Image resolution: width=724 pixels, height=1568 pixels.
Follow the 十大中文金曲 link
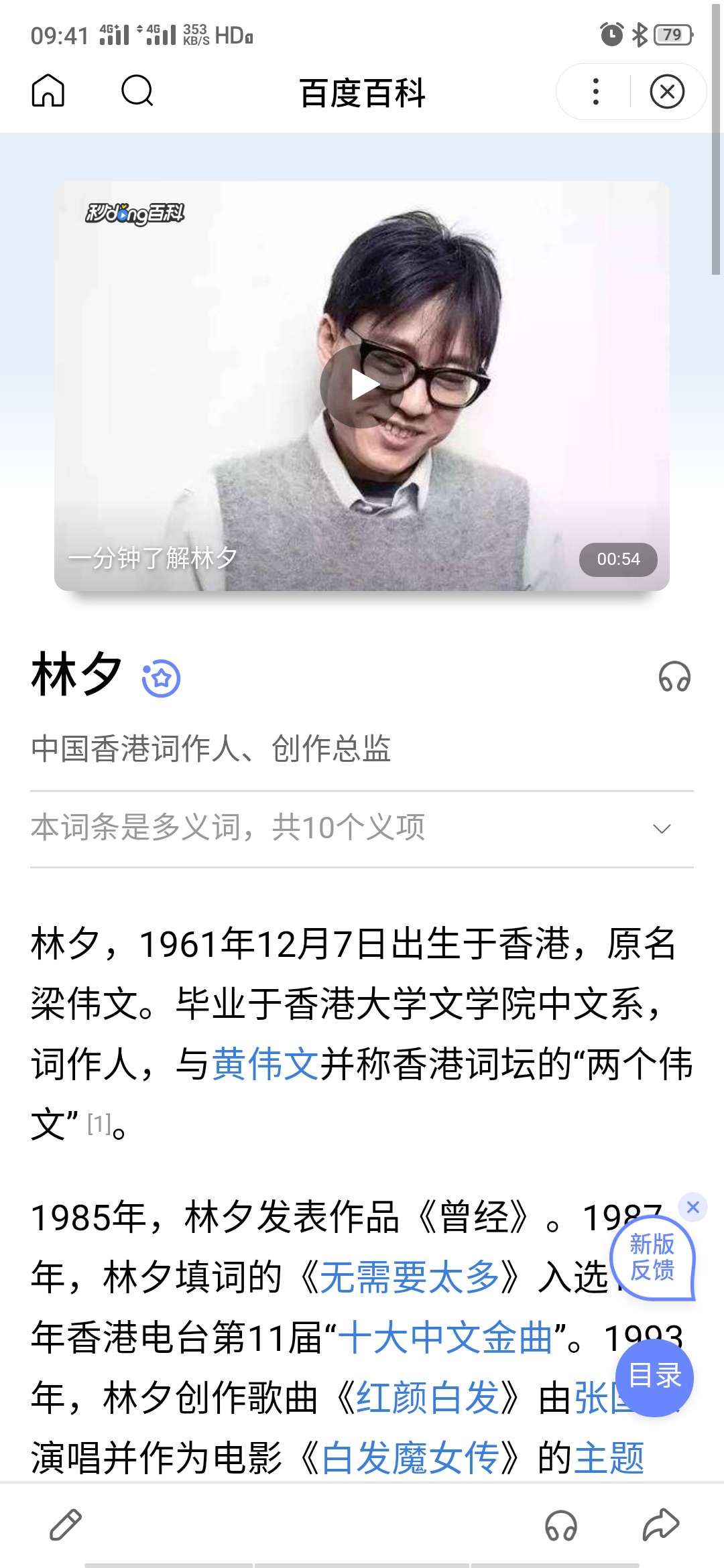pos(445,1337)
